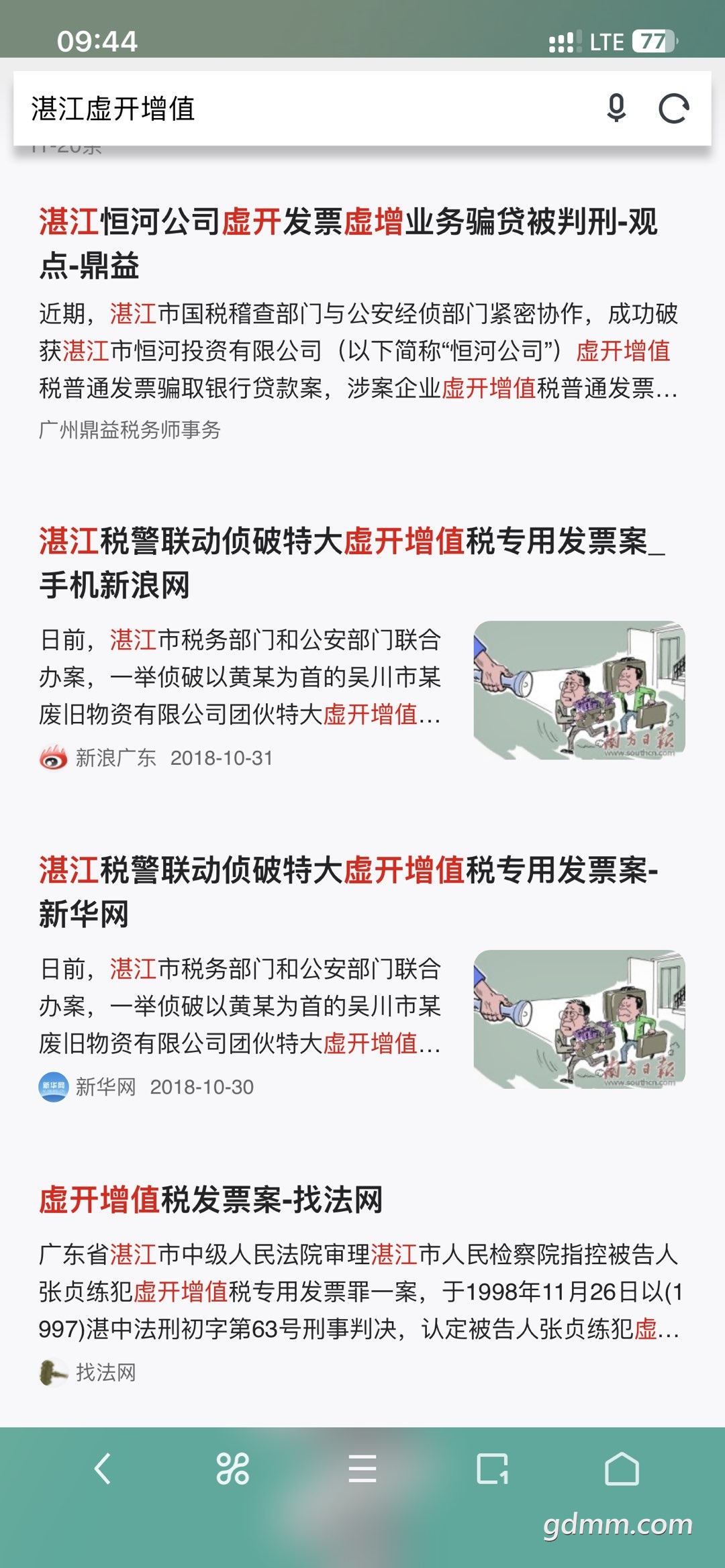The width and height of the screenshot is (725, 1568).
Task: Tap the search box containing 湛江虚开增值
Action: 309,109
